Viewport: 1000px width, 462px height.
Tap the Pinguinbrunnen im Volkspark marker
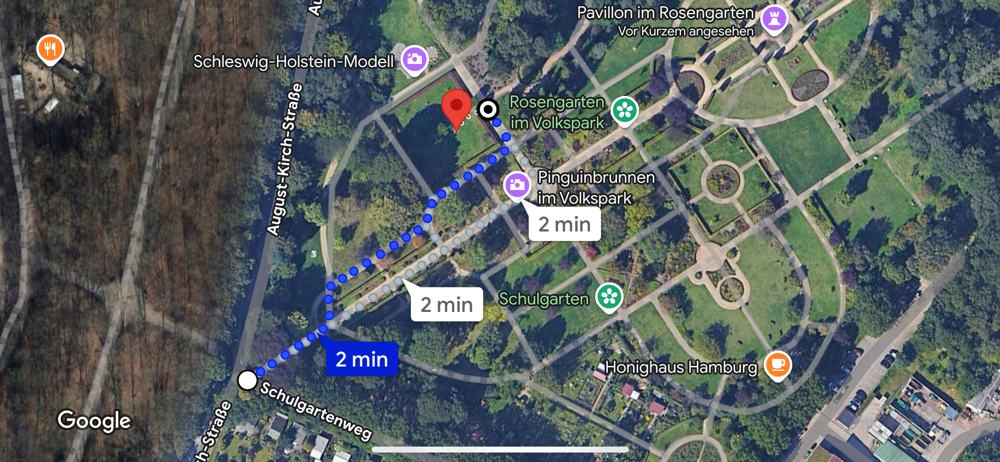pyautogui.click(x=516, y=185)
